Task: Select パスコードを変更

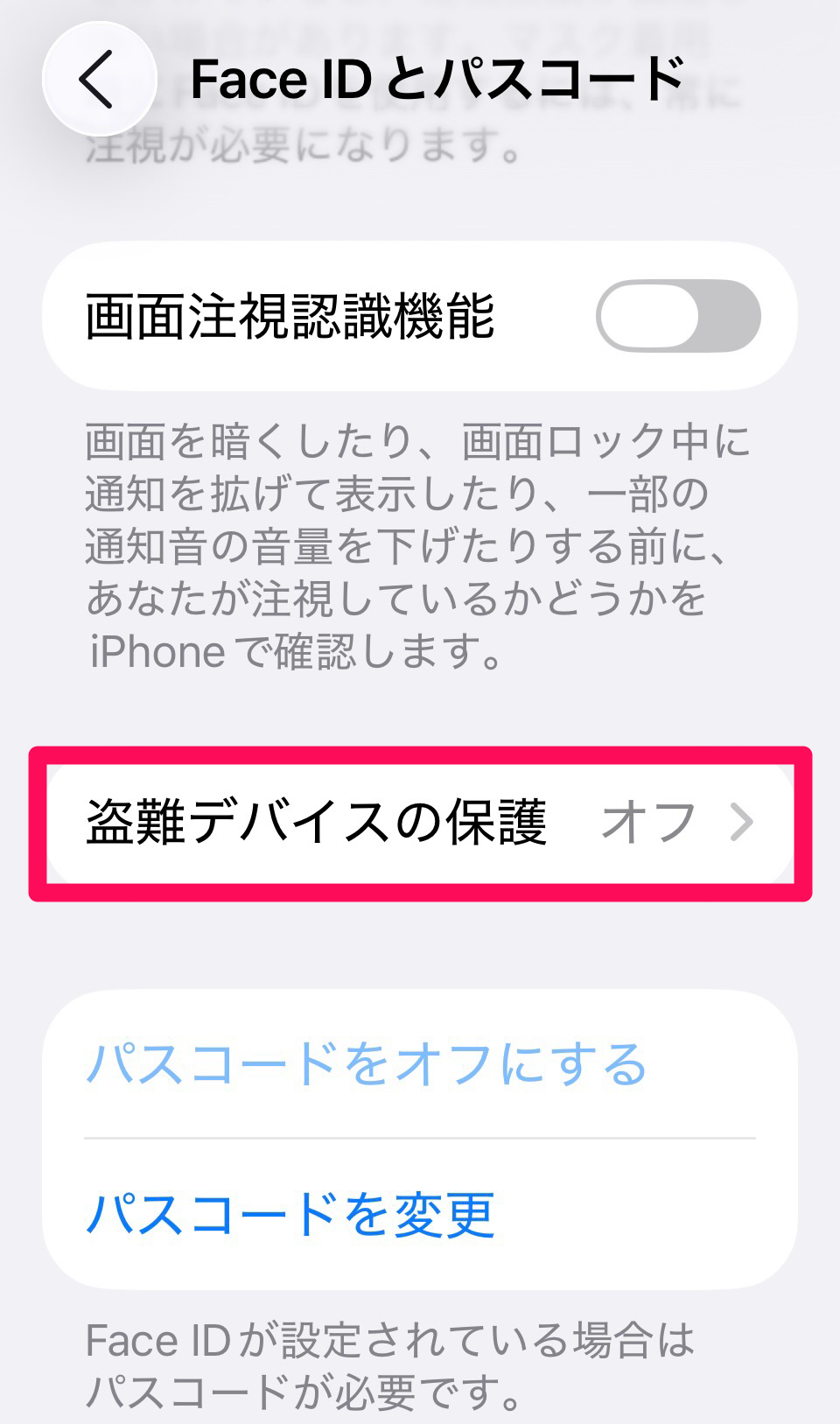Action: [x=290, y=1215]
